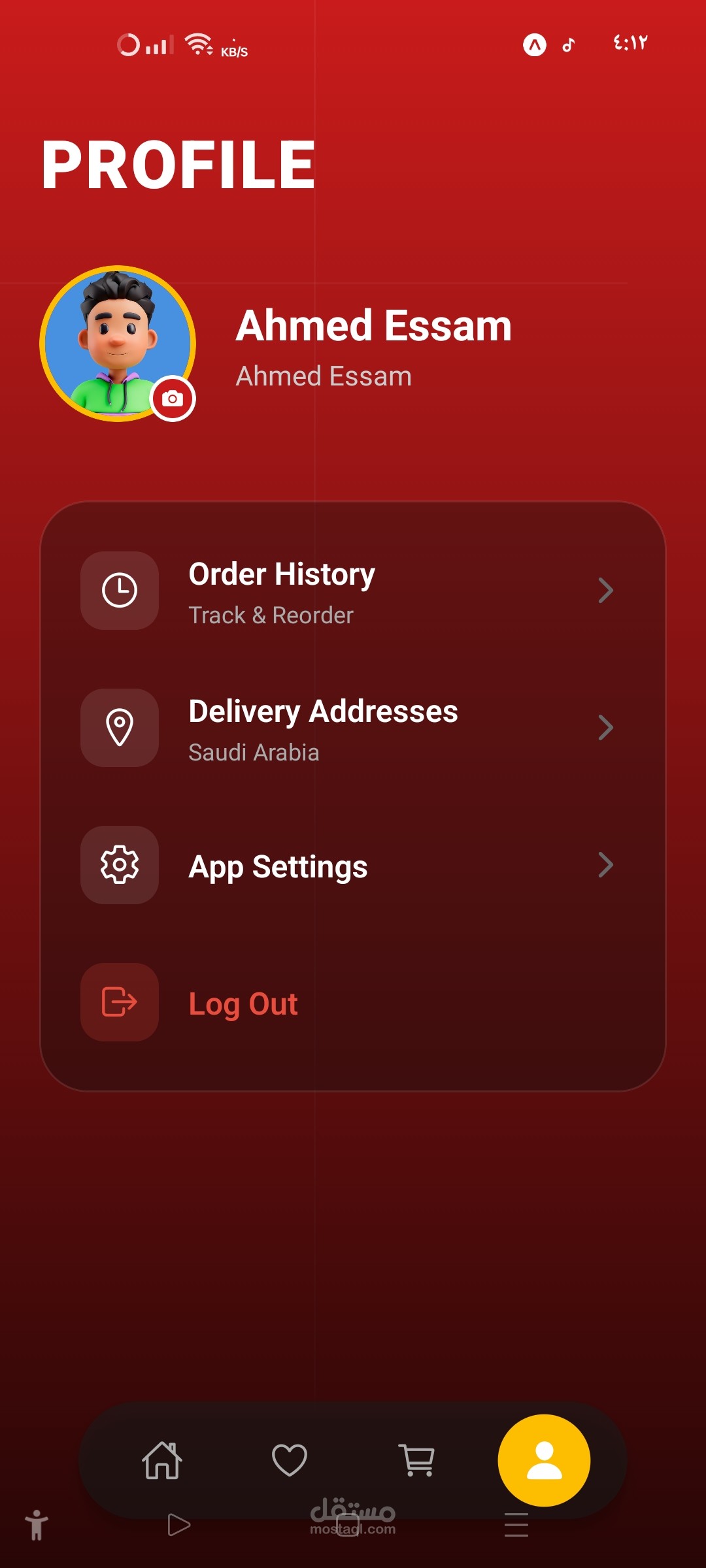Change profile photo via camera icon
Image resolution: width=706 pixels, height=1568 pixels.
pos(173,399)
